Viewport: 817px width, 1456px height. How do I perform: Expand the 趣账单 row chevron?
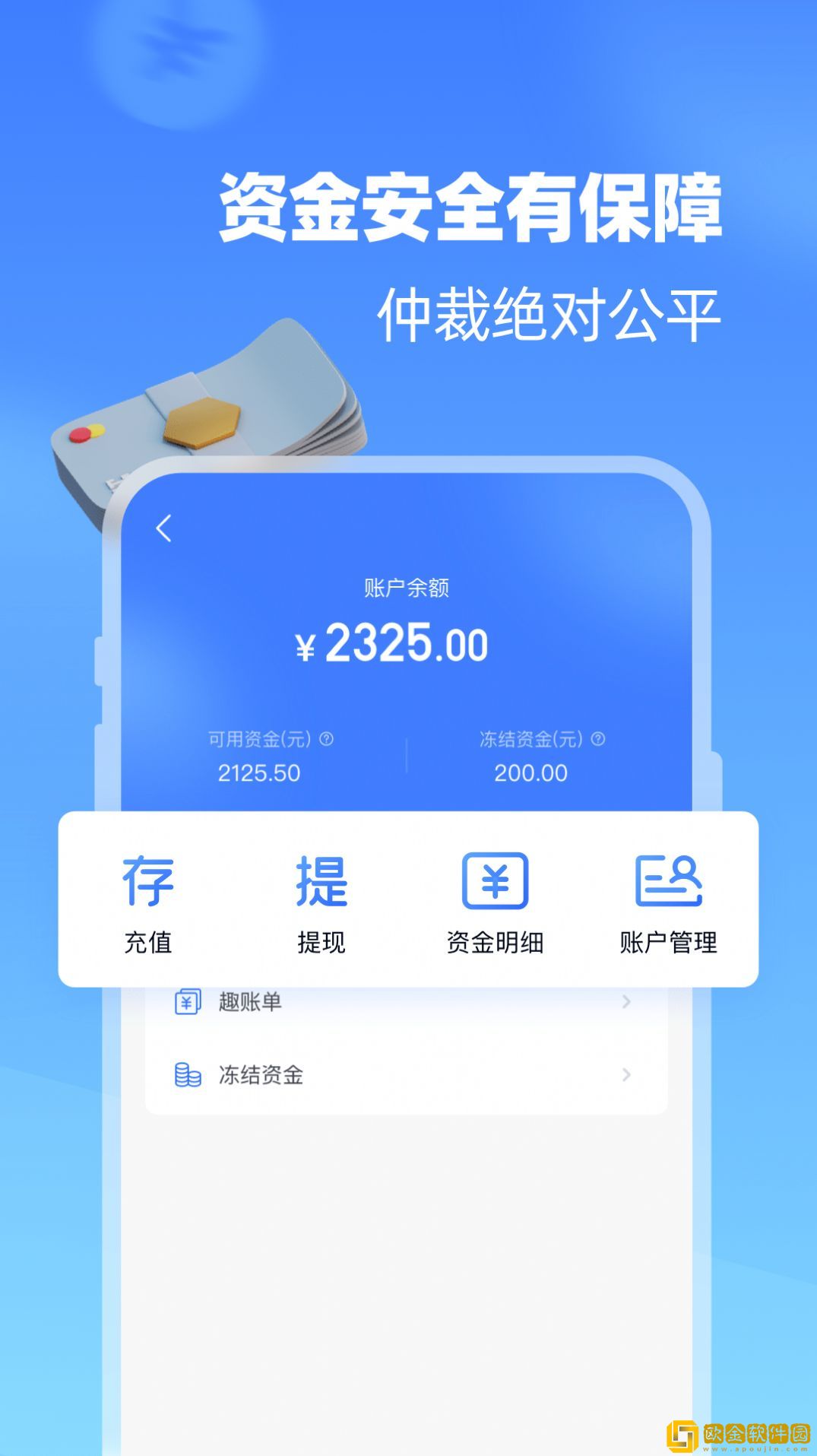[x=625, y=1001]
